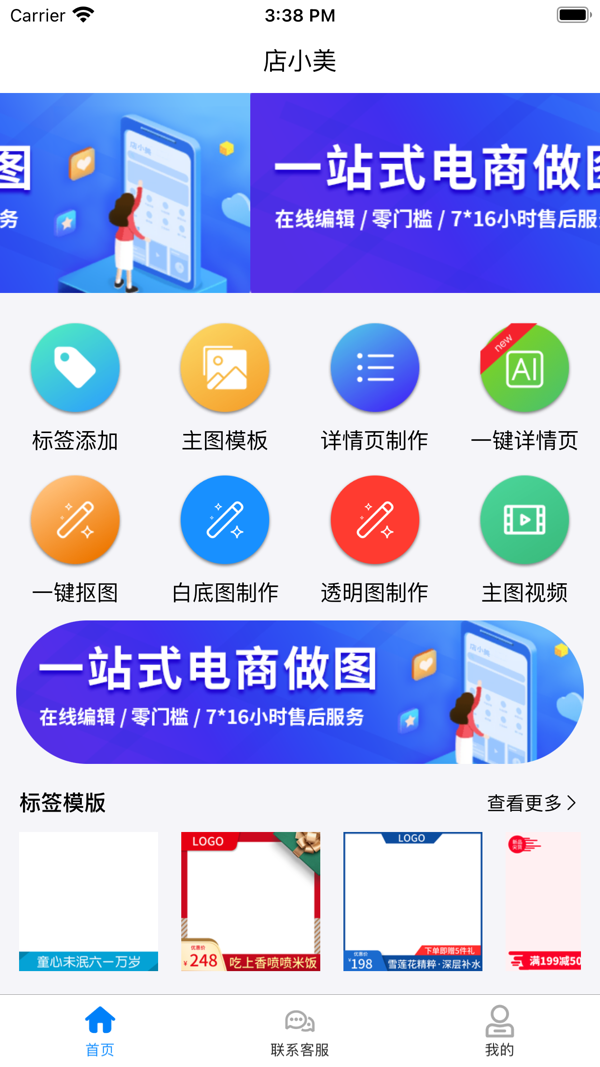Screen dimensions: 600x1067
Task: Select the 童心未泯六一万岁 template
Action: [89, 901]
